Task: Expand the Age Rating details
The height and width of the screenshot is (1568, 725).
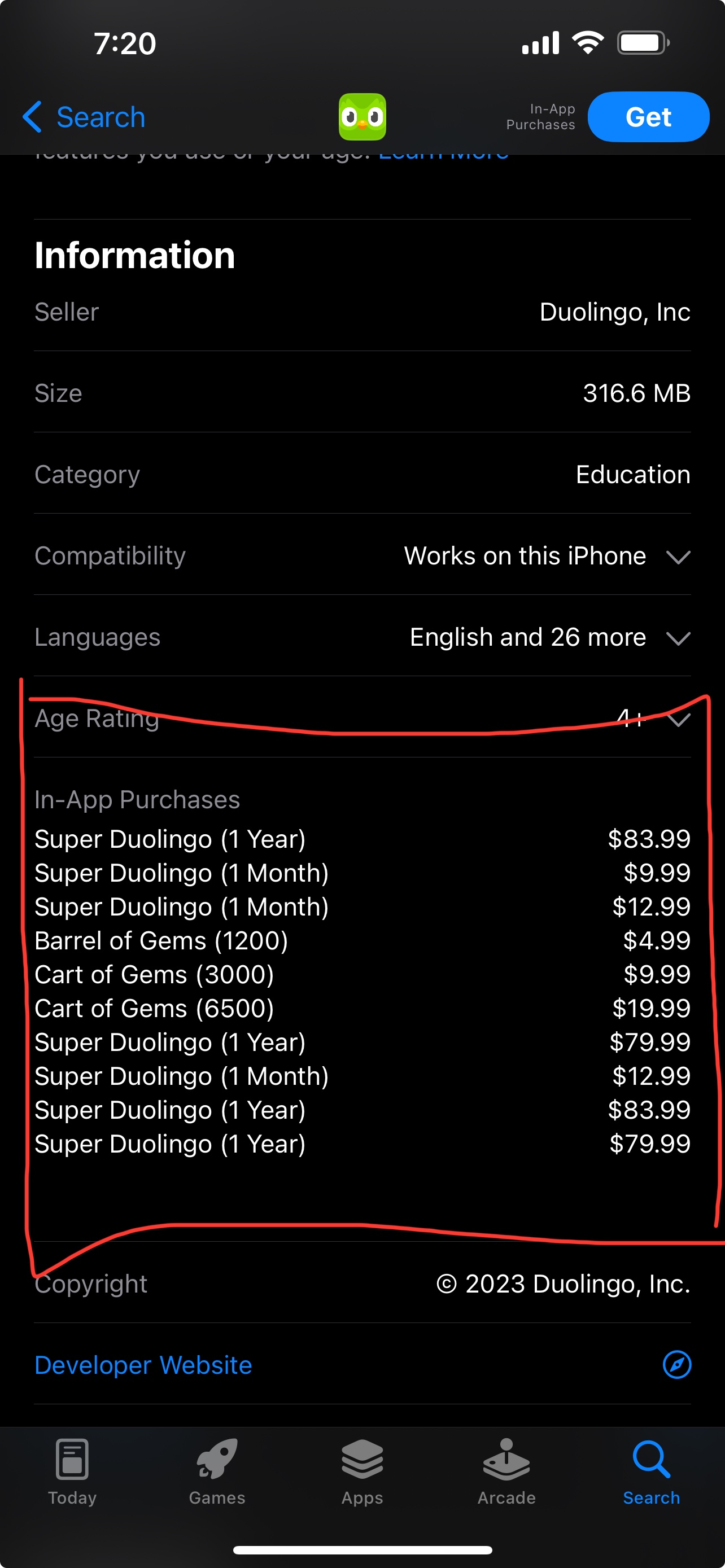Action: click(x=362, y=719)
